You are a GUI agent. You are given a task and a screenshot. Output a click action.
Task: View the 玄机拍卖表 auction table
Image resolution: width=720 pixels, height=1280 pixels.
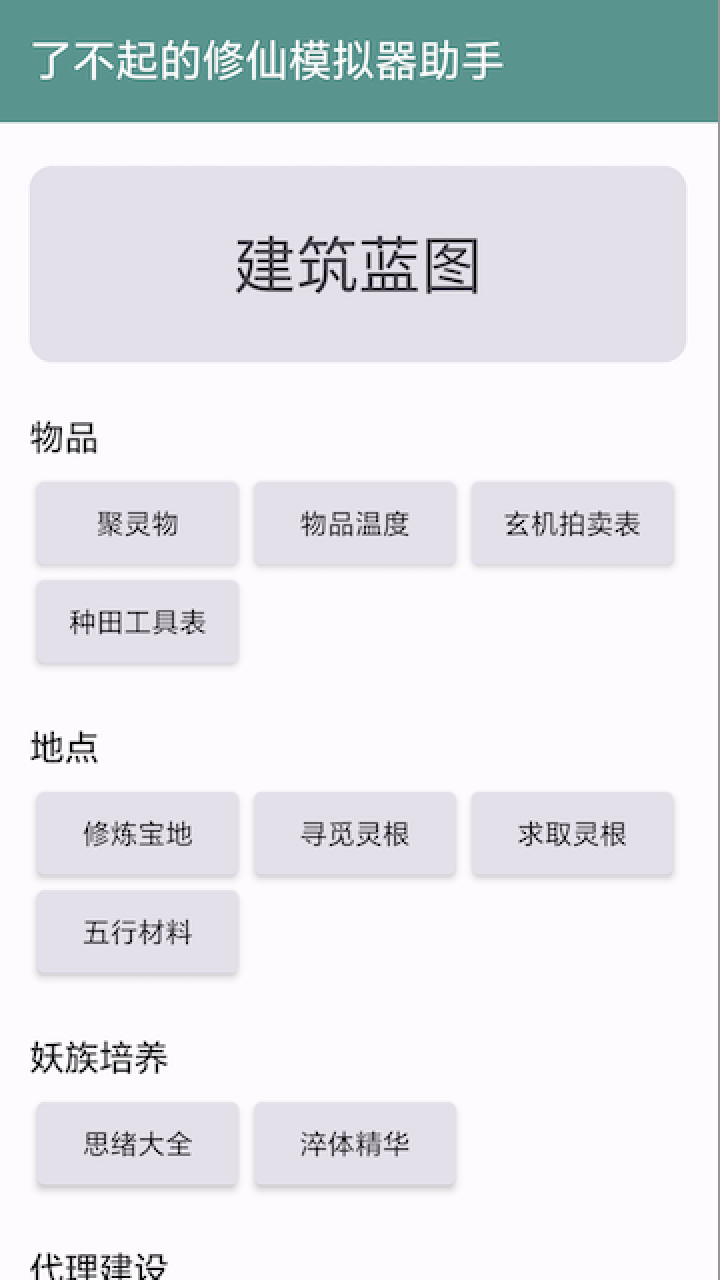point(572,523)
